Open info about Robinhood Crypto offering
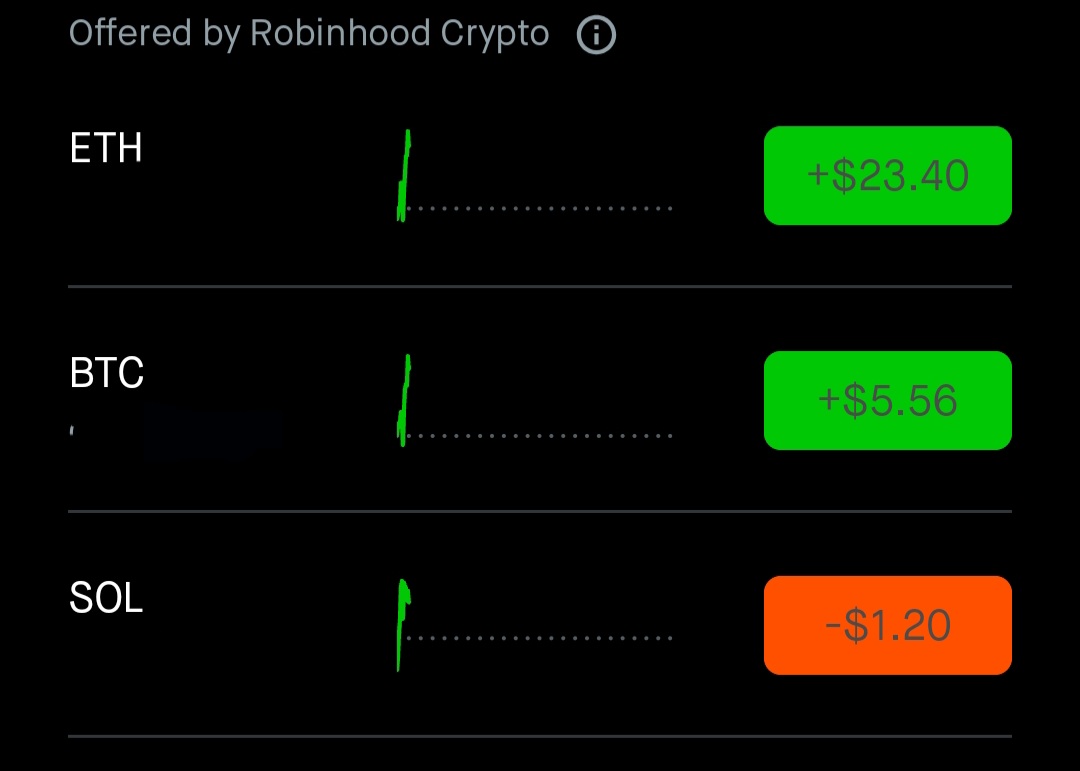 point(596,36)
